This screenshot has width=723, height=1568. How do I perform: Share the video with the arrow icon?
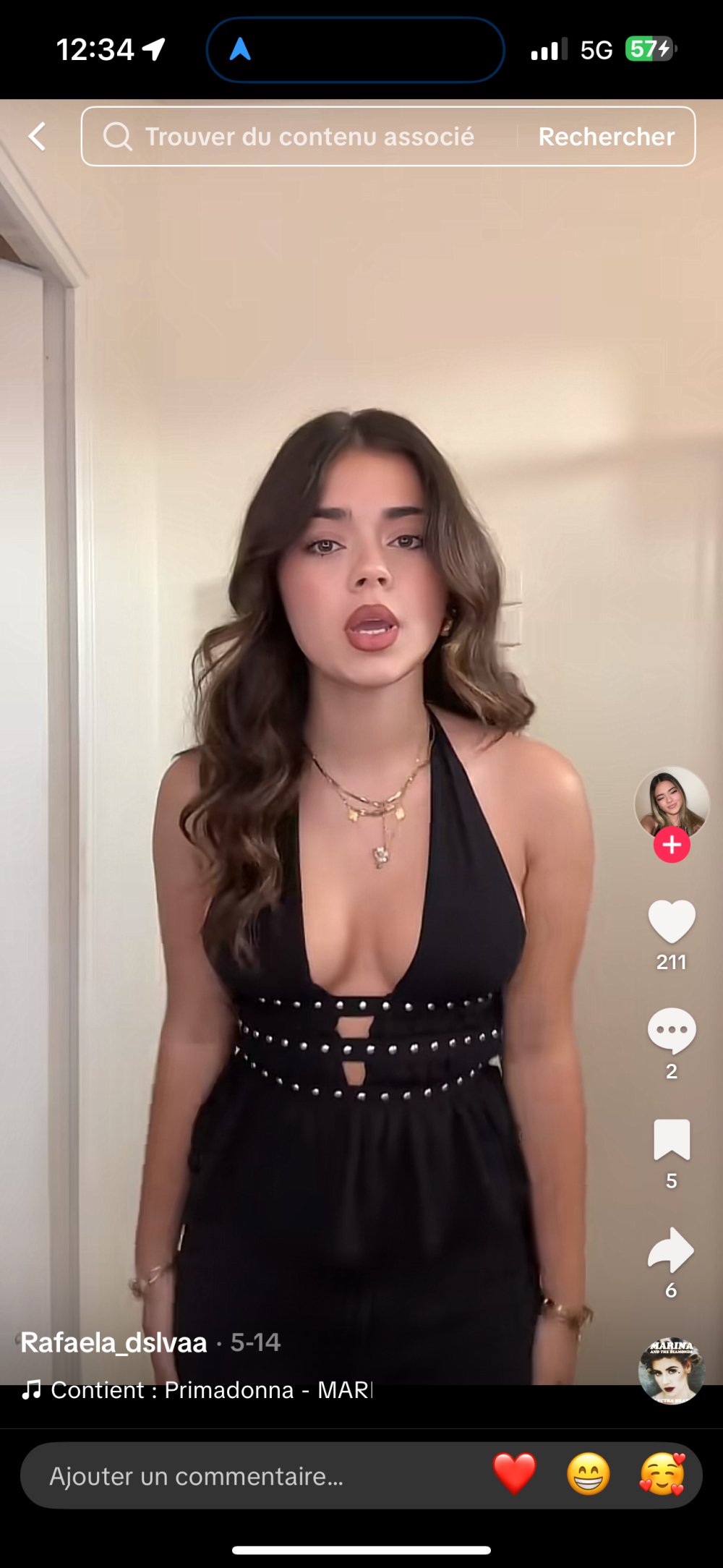coord(672,1250)
